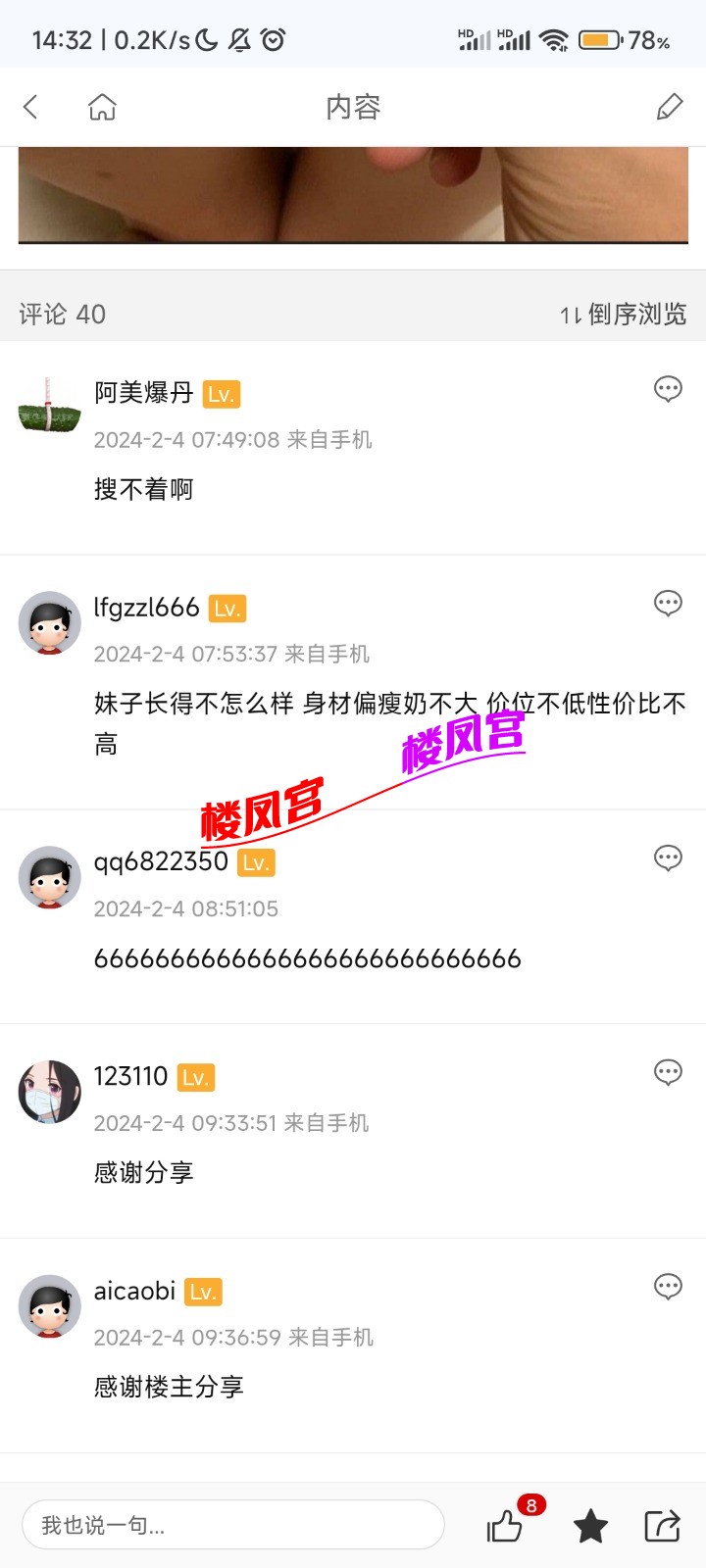Tap the compose pencil icon

[670, 106]
